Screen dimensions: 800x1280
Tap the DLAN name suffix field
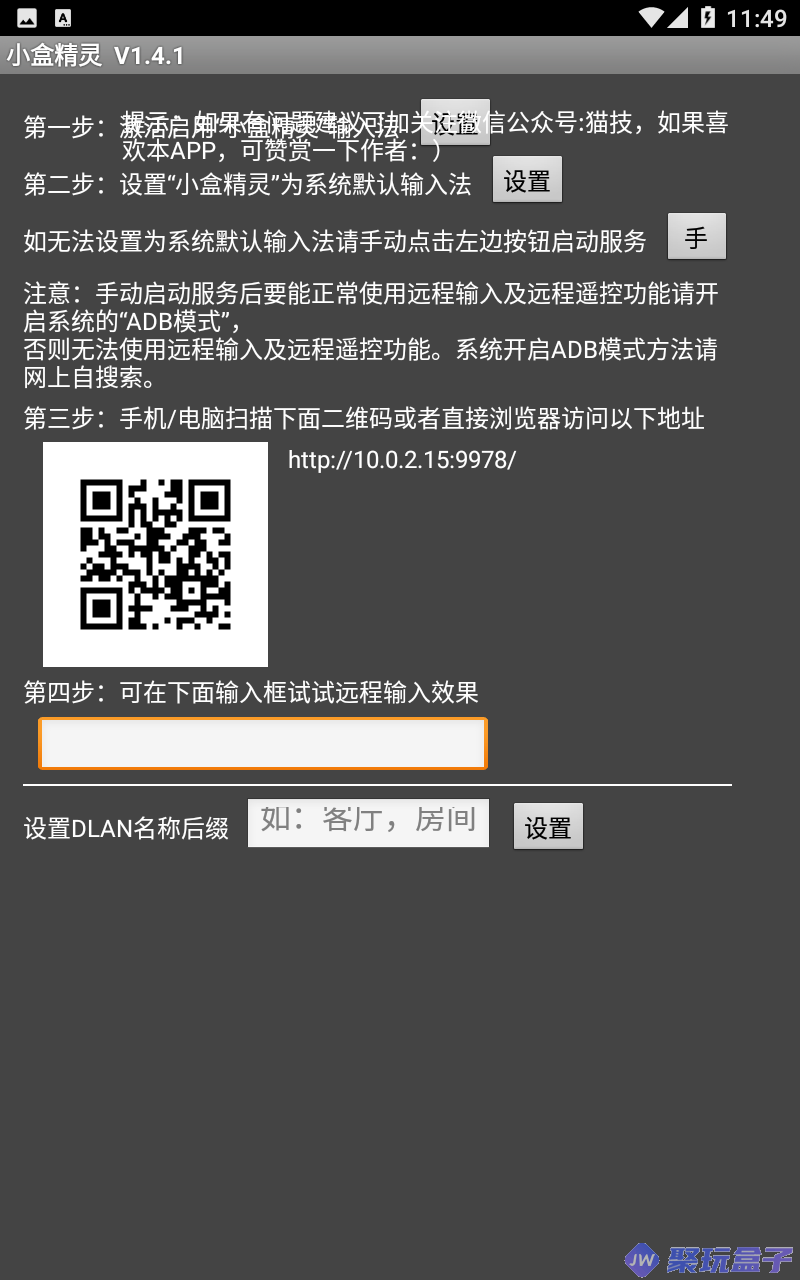(368, 822)
